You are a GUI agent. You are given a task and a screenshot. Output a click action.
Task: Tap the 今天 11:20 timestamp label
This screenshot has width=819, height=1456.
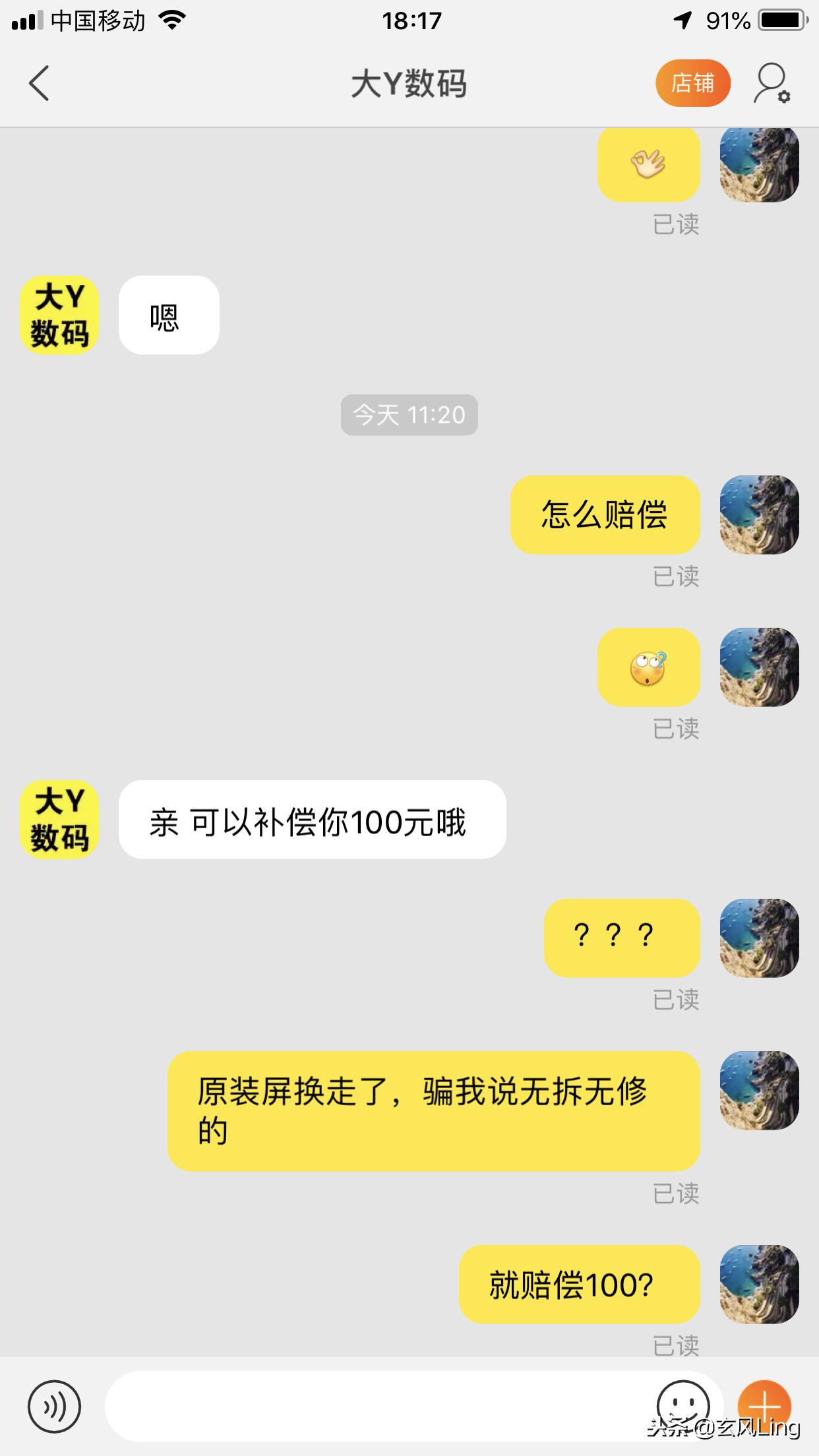(x=409, y=415)
